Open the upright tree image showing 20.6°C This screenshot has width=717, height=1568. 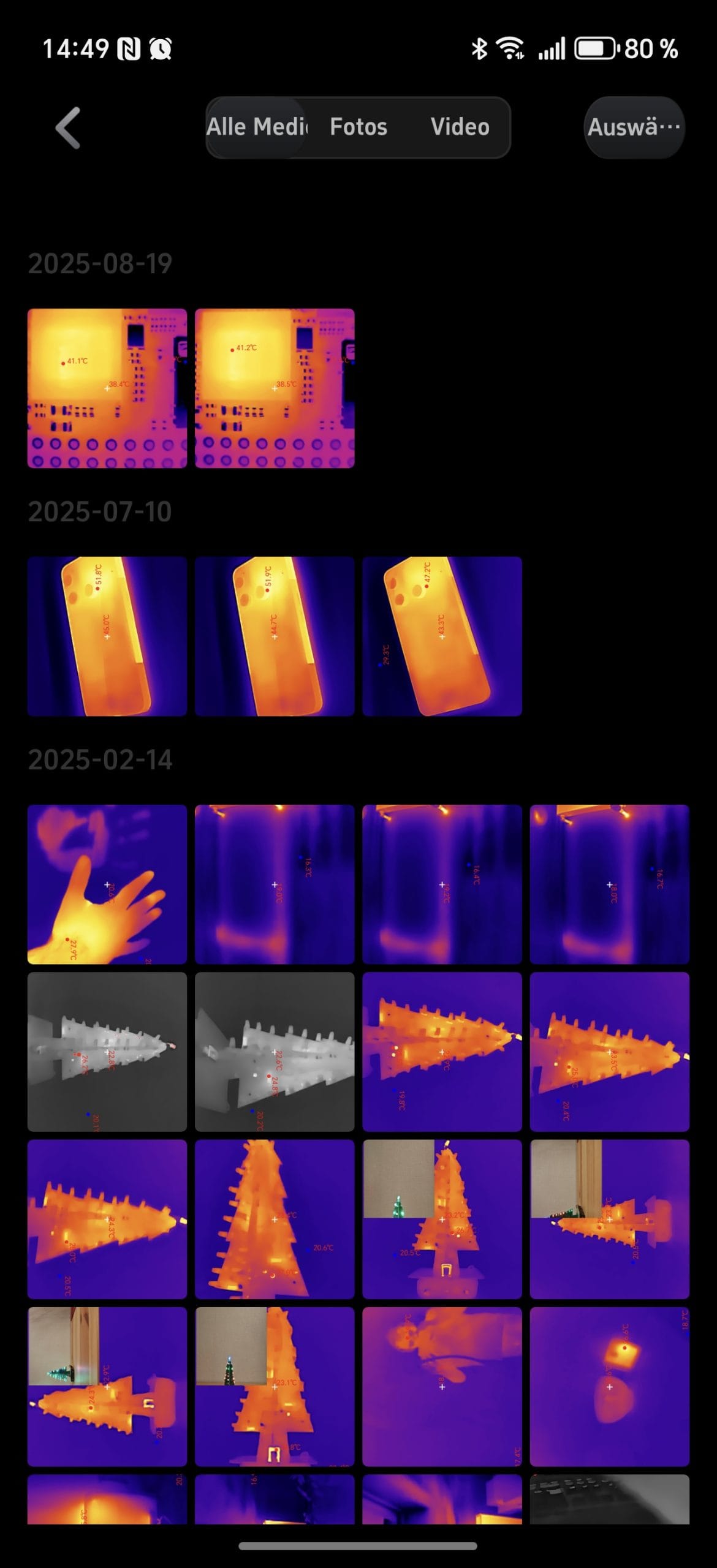coord(275,1219)
